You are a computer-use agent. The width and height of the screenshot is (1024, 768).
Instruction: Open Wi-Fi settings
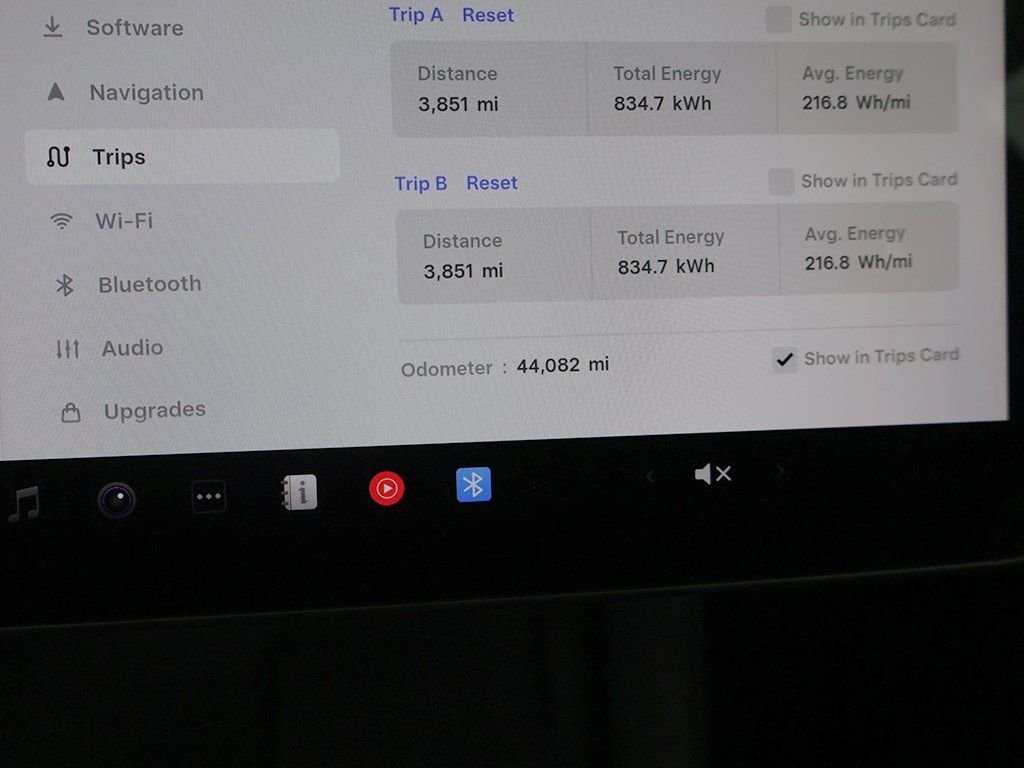[x=123, y=221]
